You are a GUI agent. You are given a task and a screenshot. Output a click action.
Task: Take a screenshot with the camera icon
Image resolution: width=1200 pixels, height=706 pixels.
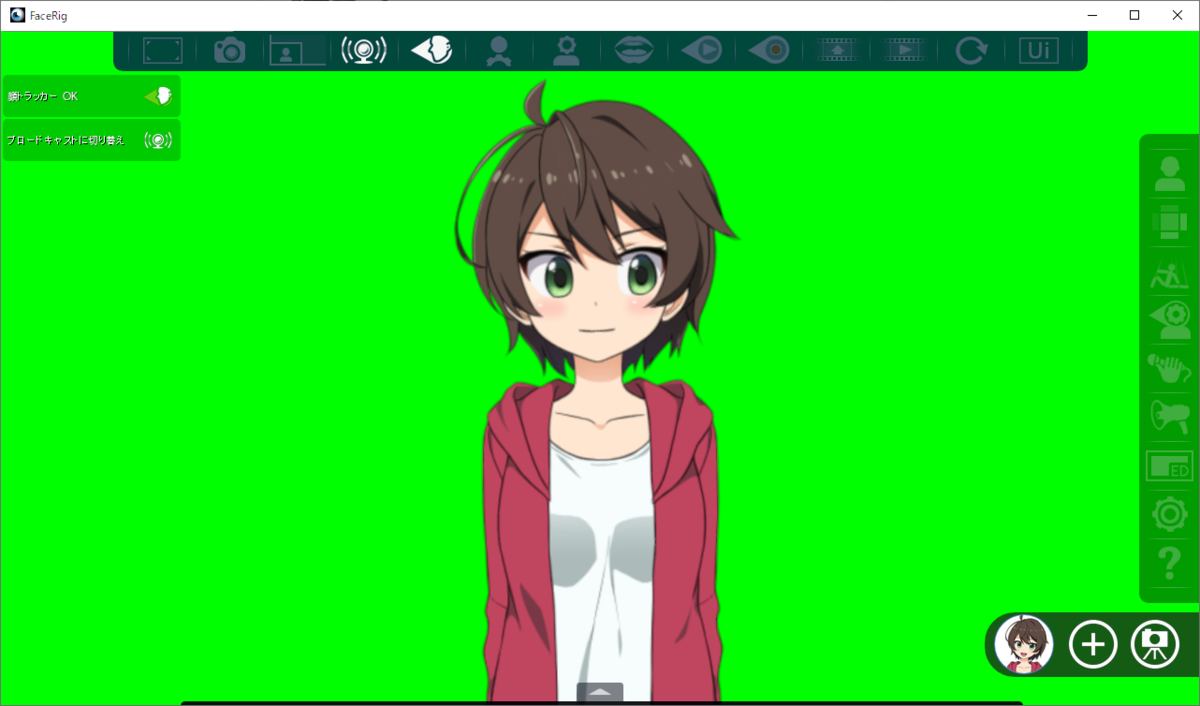coord(230,50)
